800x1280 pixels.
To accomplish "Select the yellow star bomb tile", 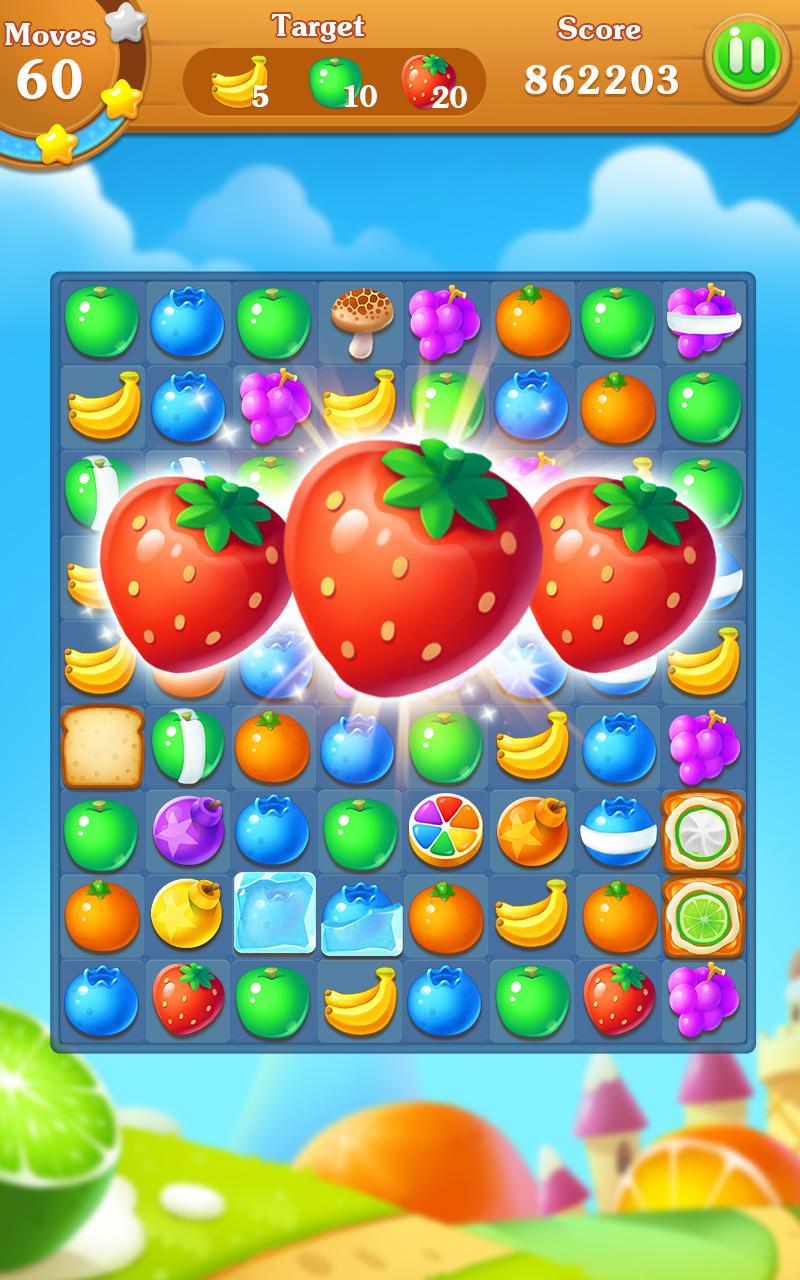I will click(x=187, y=913).
